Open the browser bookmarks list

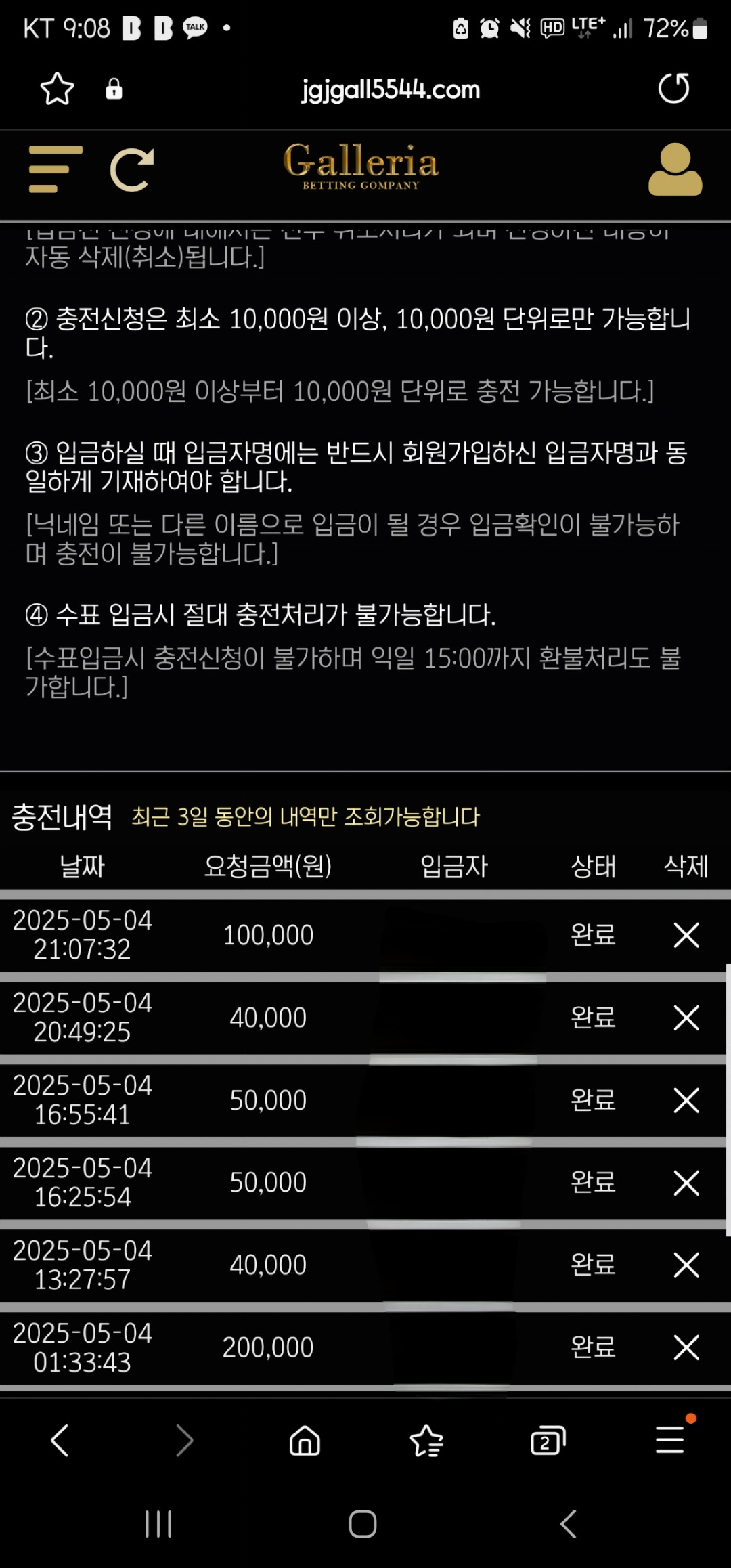tap(426, 1440)
